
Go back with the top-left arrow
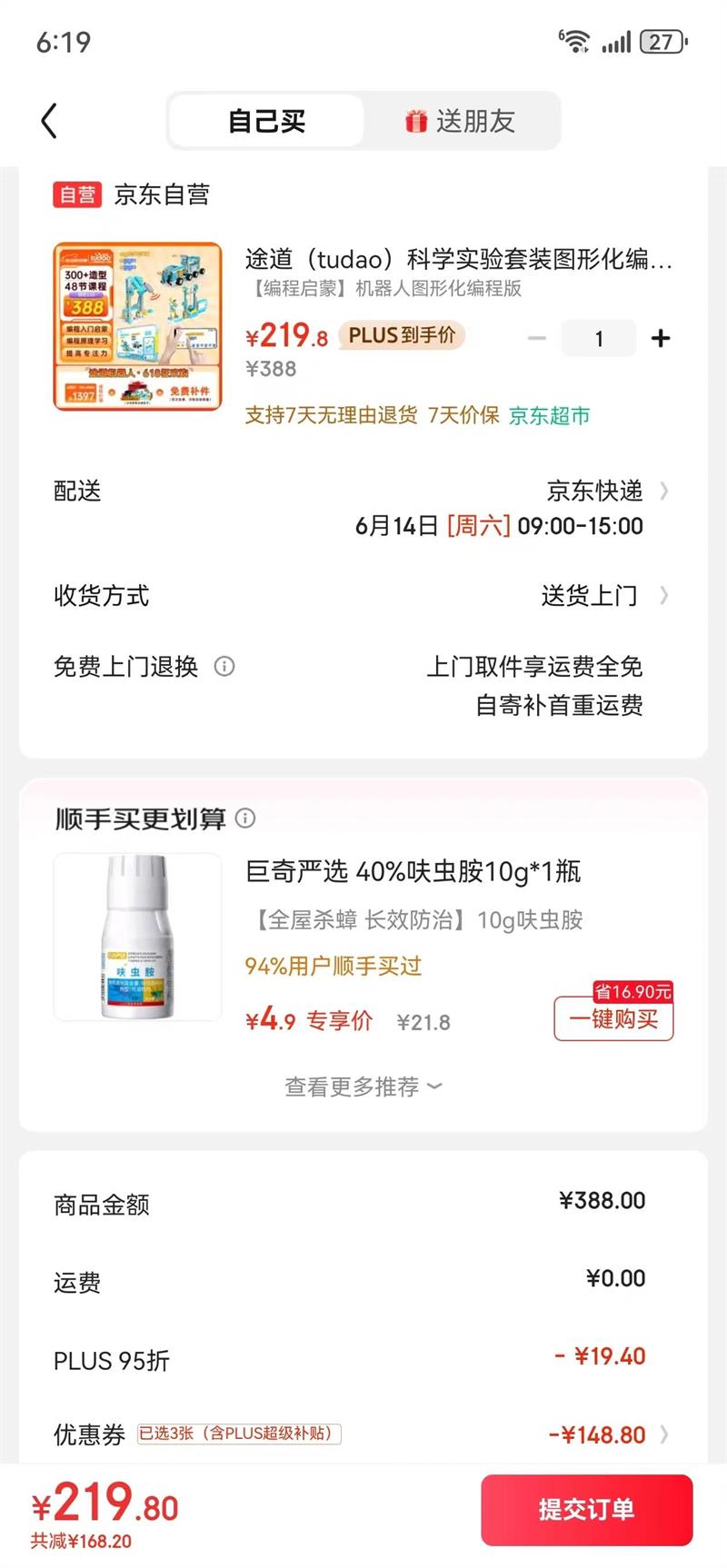(x=49, y=121)
